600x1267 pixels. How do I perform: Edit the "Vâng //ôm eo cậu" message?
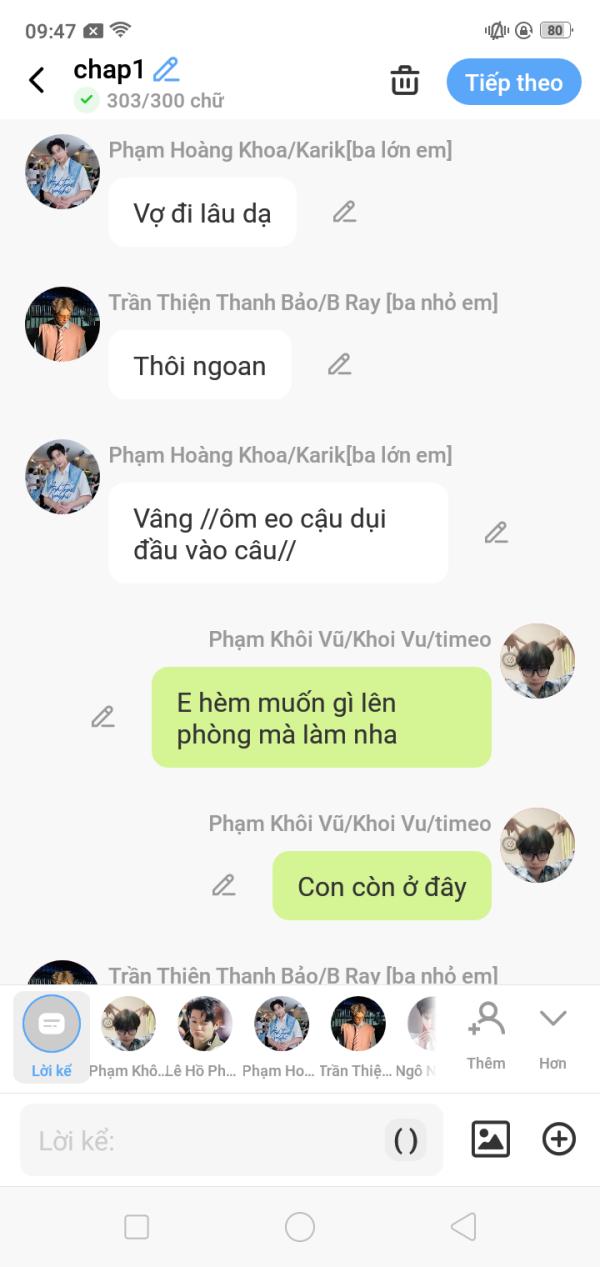[496, 533]
